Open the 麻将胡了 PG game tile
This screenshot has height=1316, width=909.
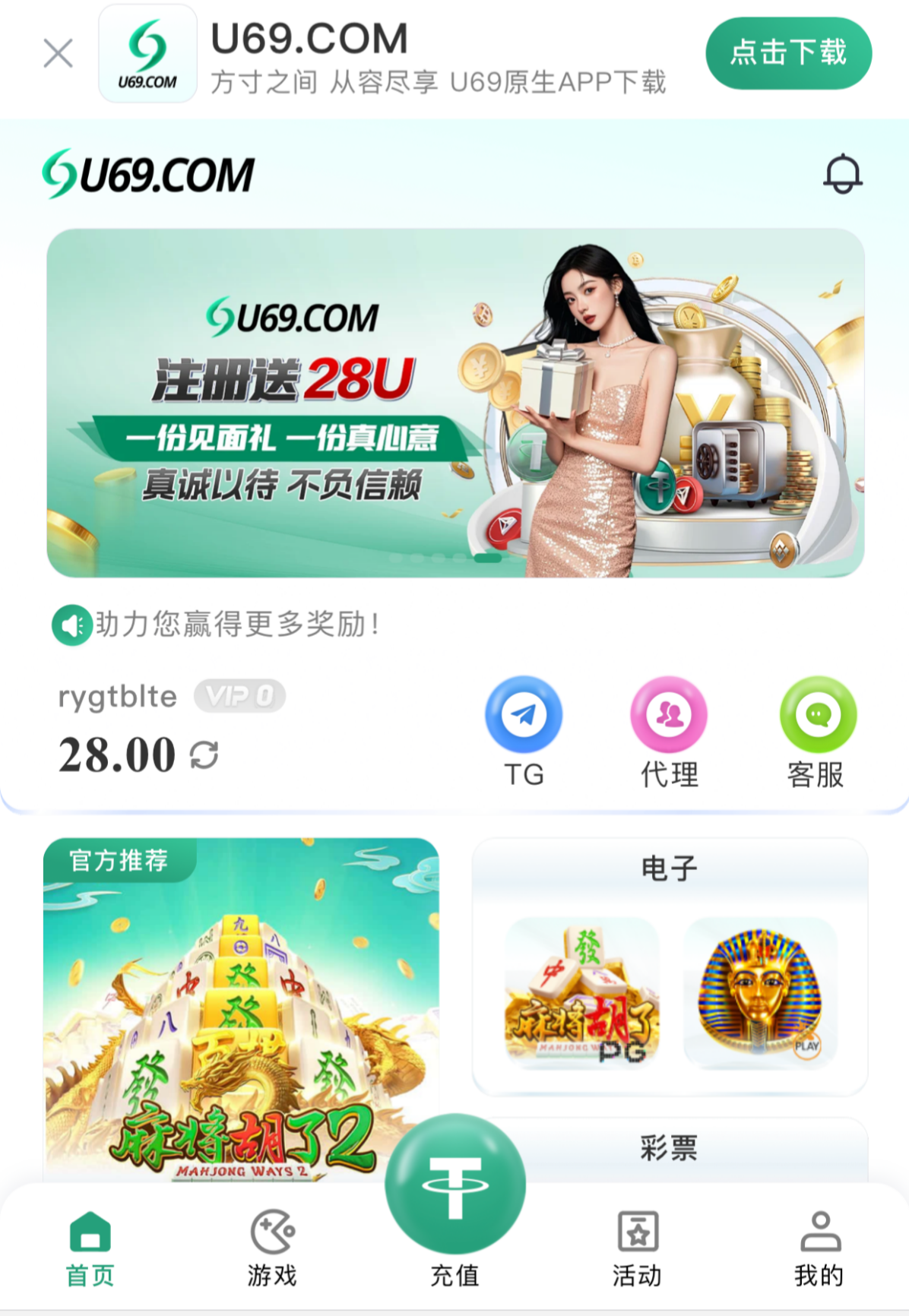[581, 993]
